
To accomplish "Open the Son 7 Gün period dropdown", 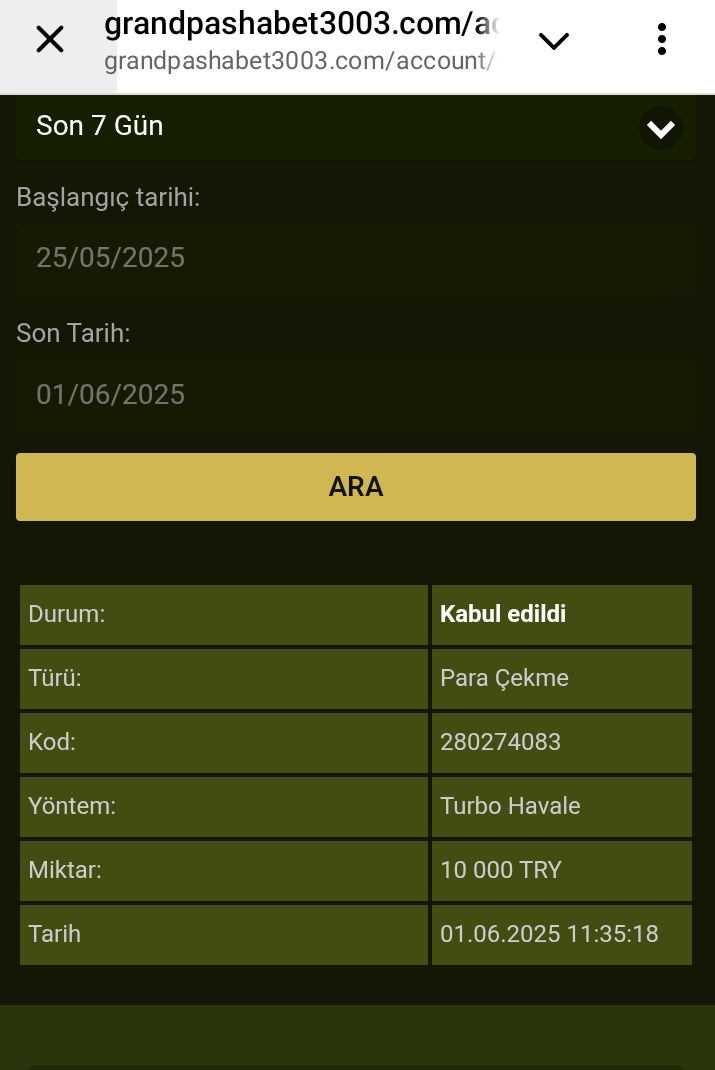I will [x=355, y=127].
